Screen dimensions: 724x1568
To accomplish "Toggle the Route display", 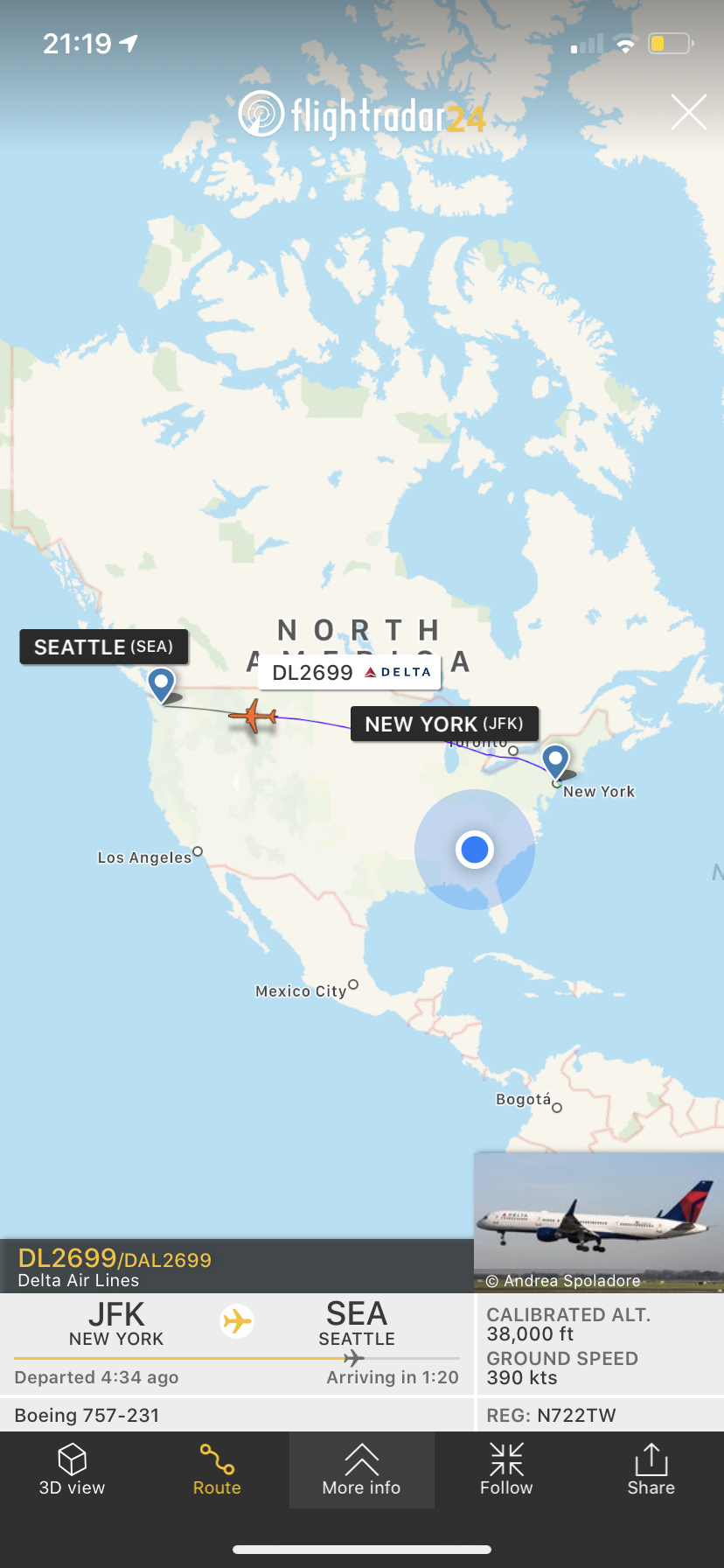I will pos(217,1470).
